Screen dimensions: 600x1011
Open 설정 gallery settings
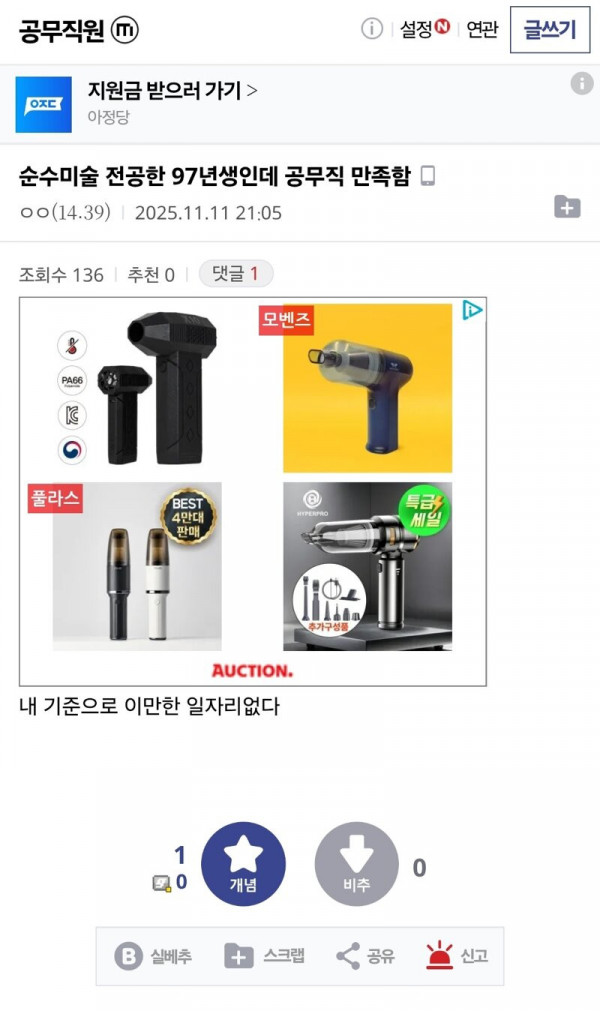(x=424, y=30)
